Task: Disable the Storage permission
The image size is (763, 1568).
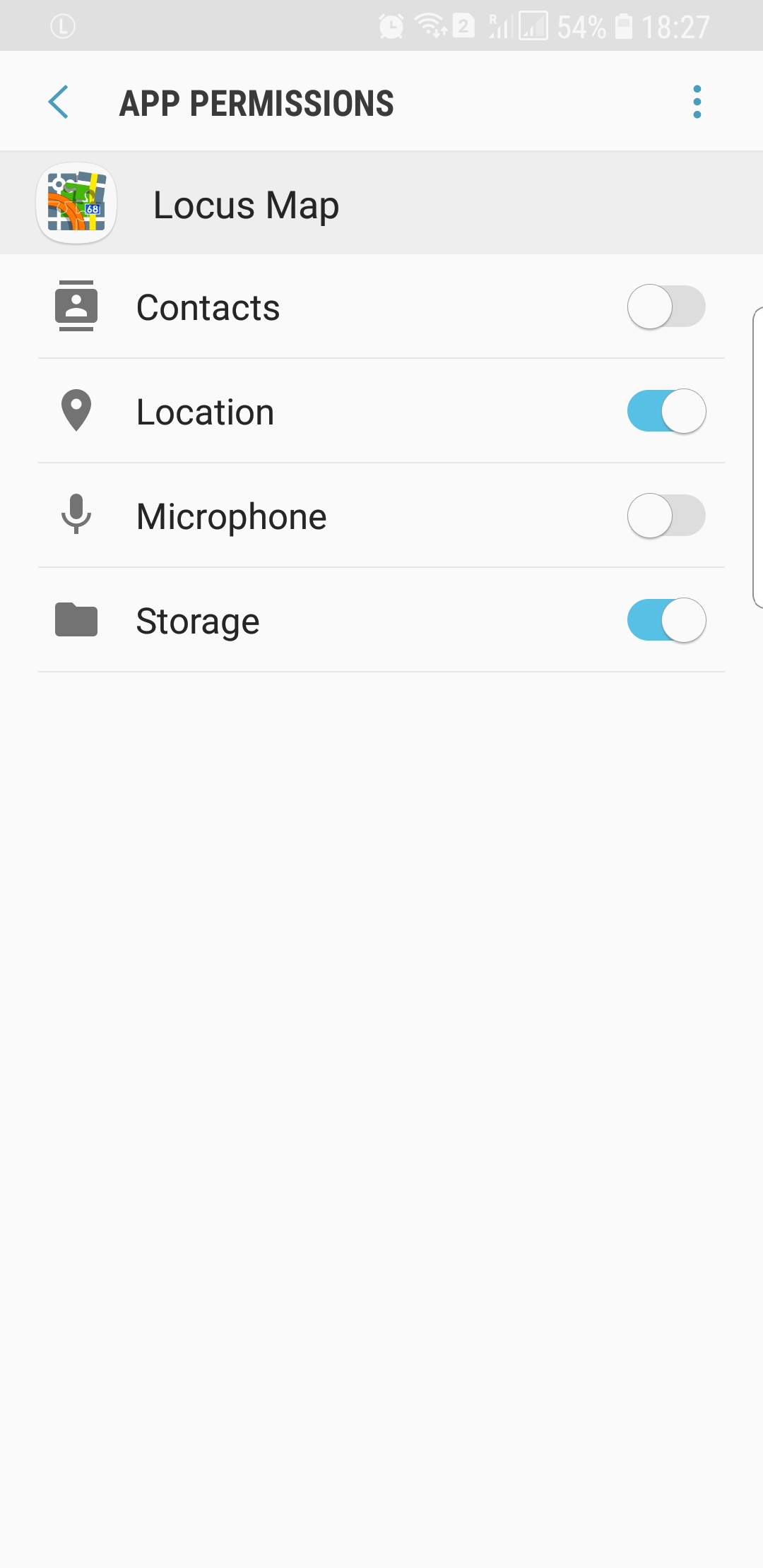Action: tap(666, 620)
